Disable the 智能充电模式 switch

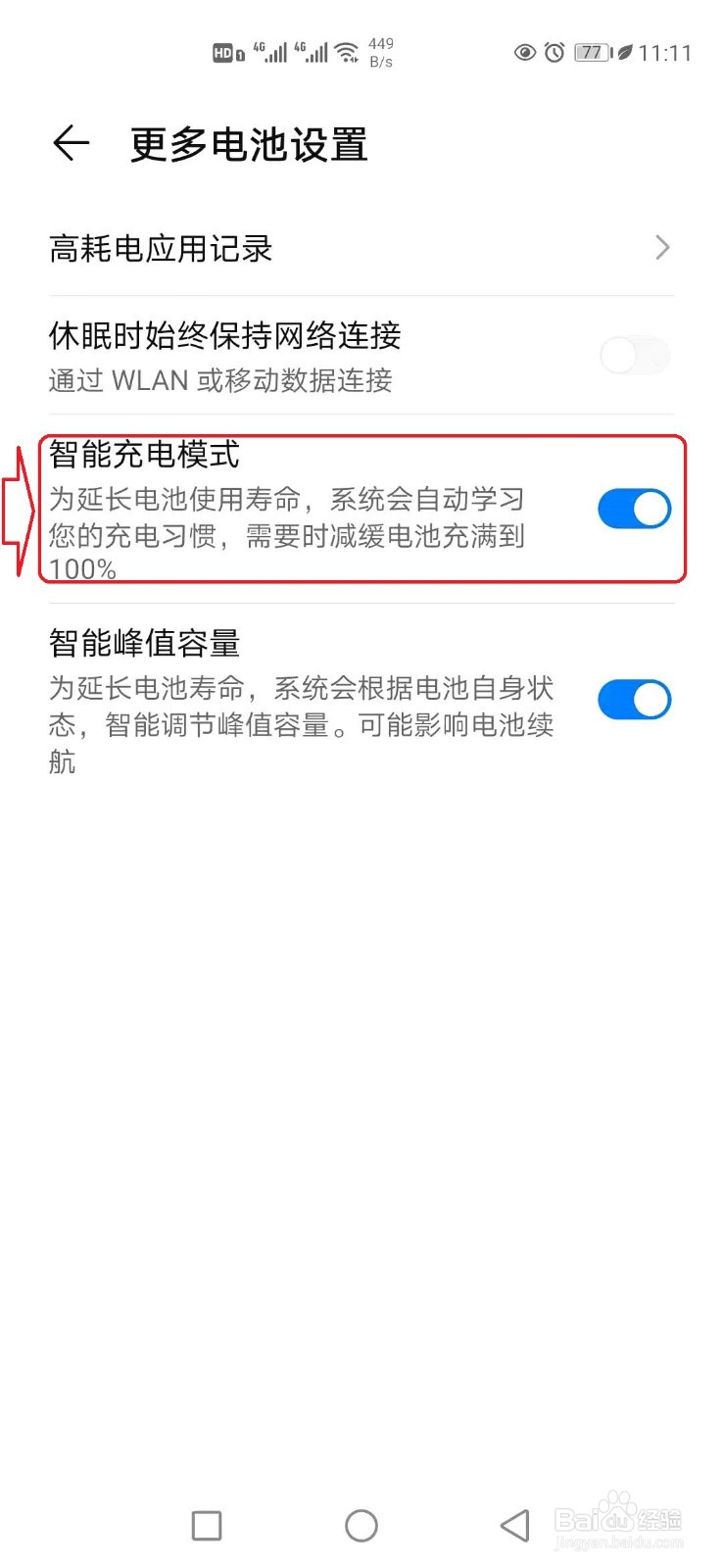(633, 508)
